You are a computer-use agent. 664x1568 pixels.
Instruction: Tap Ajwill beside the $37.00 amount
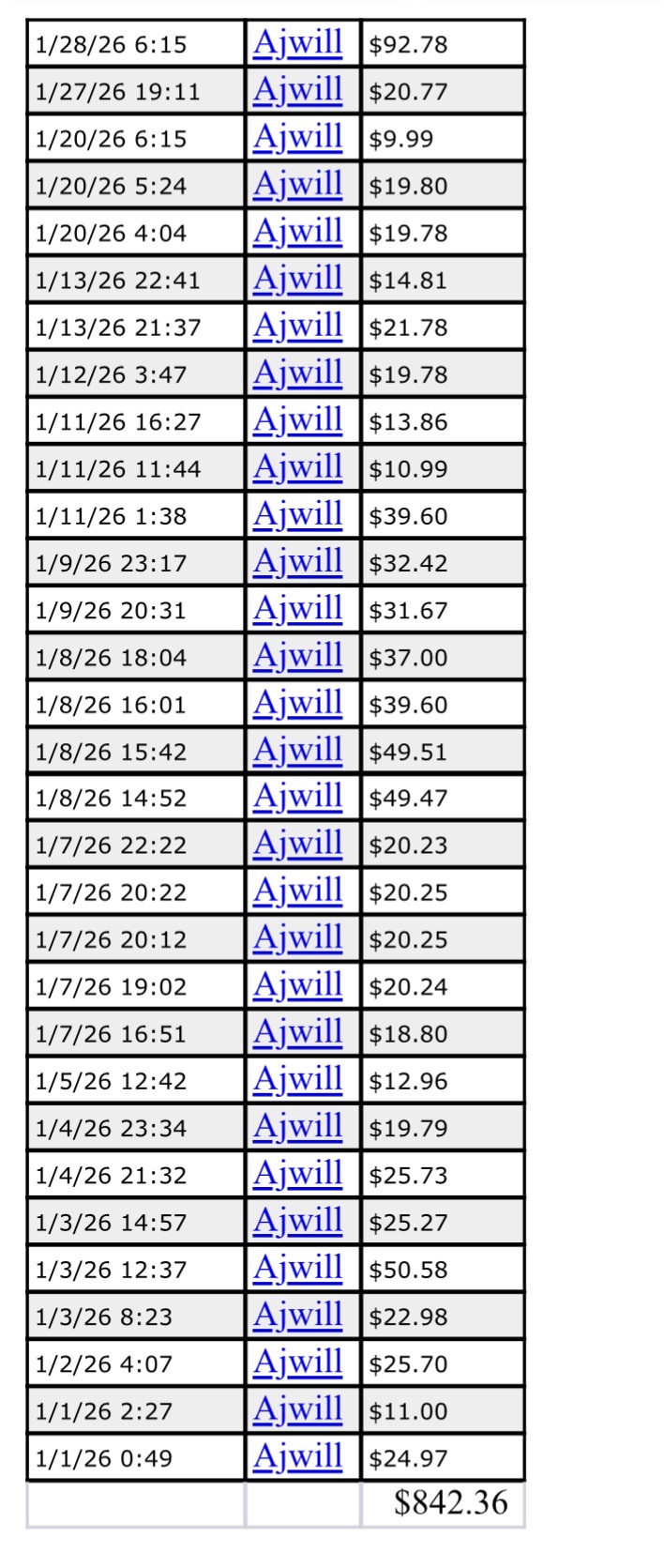298,655
